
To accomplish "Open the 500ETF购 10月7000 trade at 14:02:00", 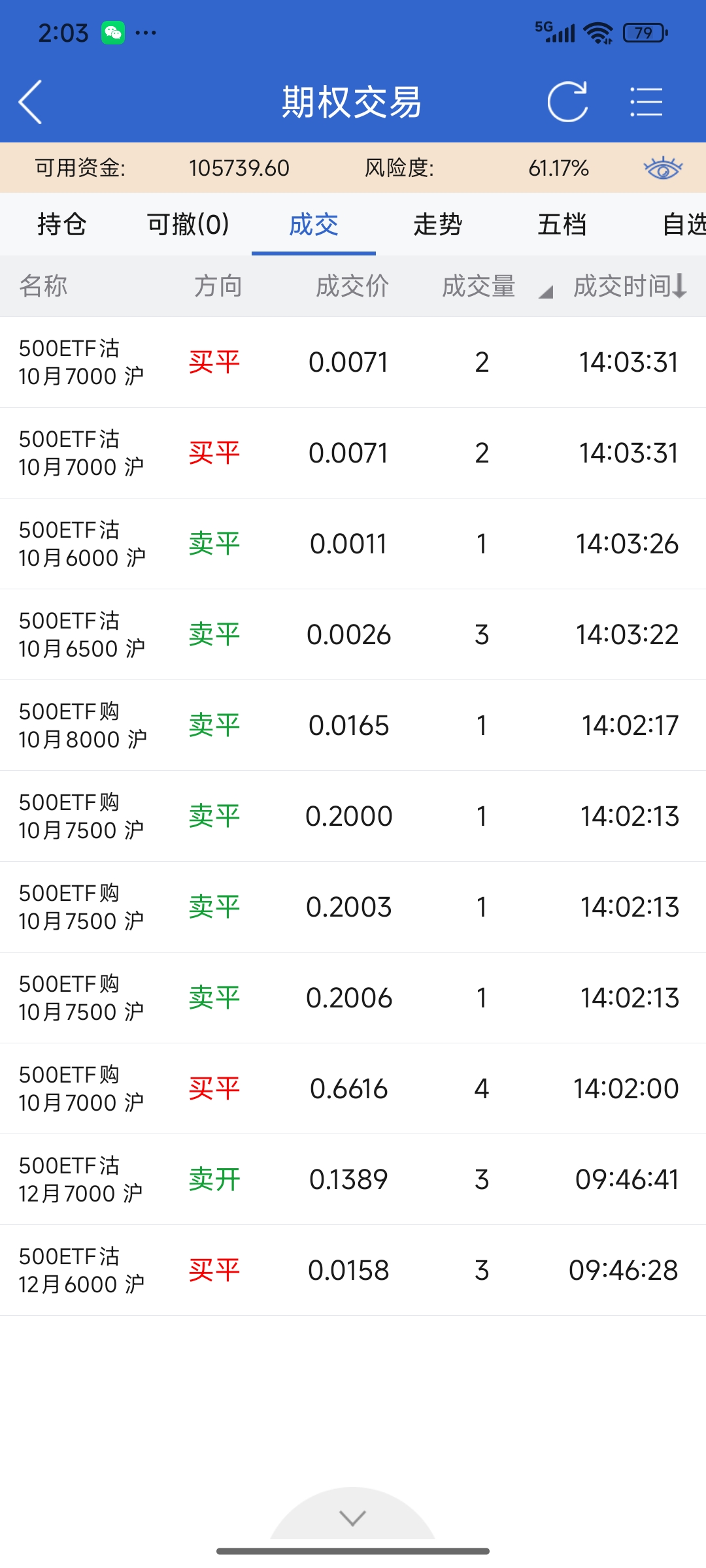I will click(353, 1088).
